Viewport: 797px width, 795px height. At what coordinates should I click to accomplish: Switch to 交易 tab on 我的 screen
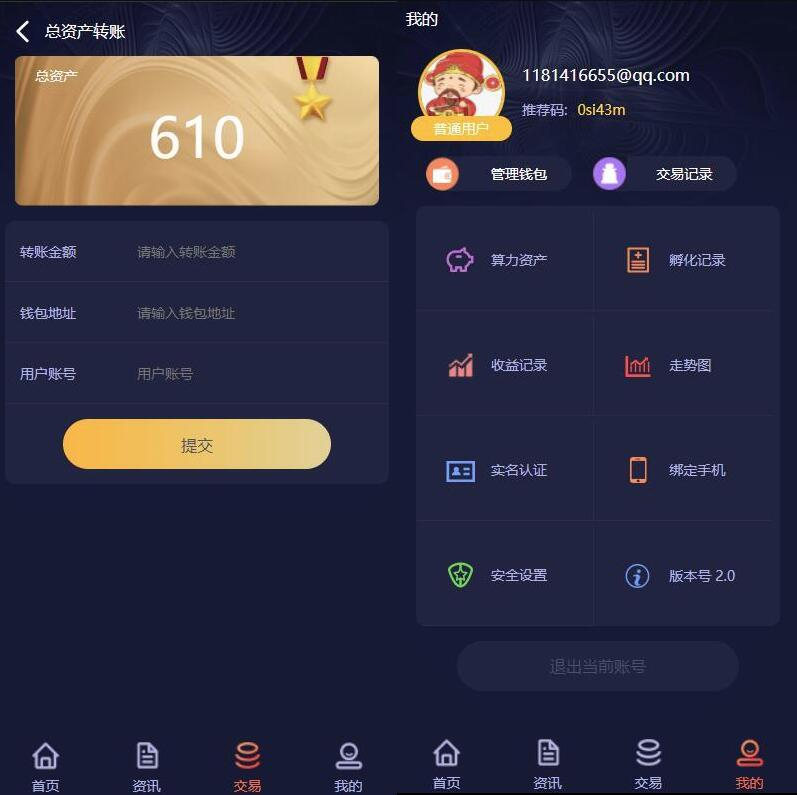[648, 764]
